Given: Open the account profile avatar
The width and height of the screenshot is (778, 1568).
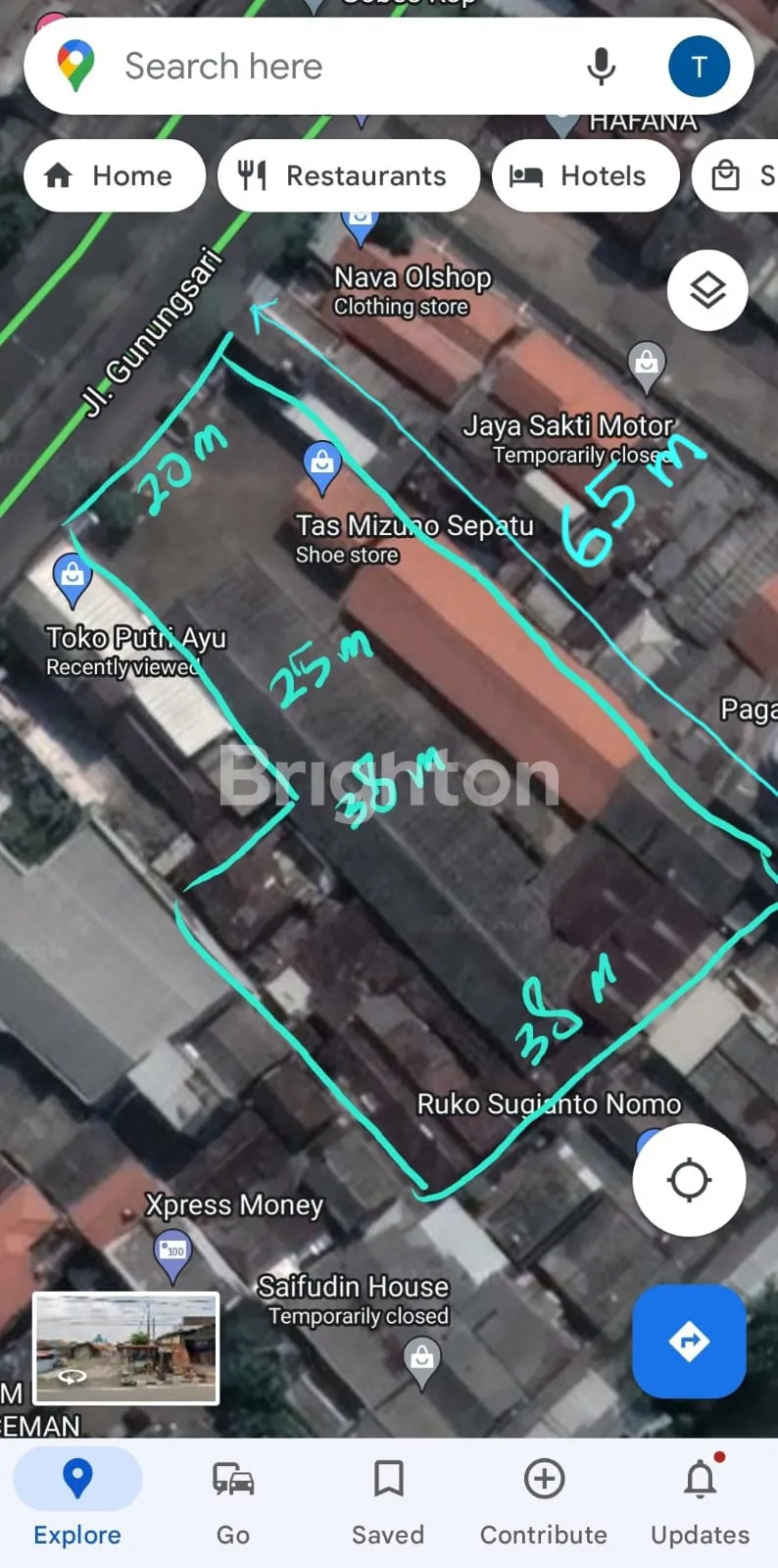Looking at the screenshot, I should (699, 67).
